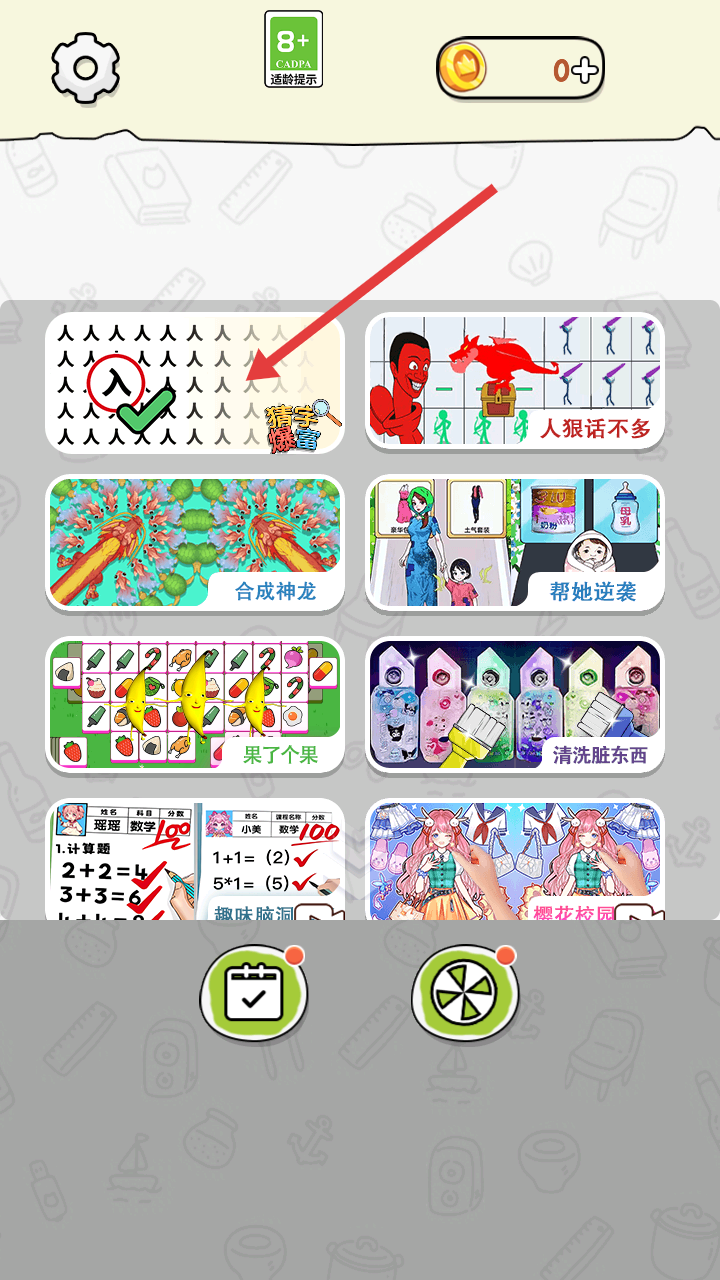Open the daily check-in calendar button
This screenshot has height=1280, width=720.
[254, 993]
